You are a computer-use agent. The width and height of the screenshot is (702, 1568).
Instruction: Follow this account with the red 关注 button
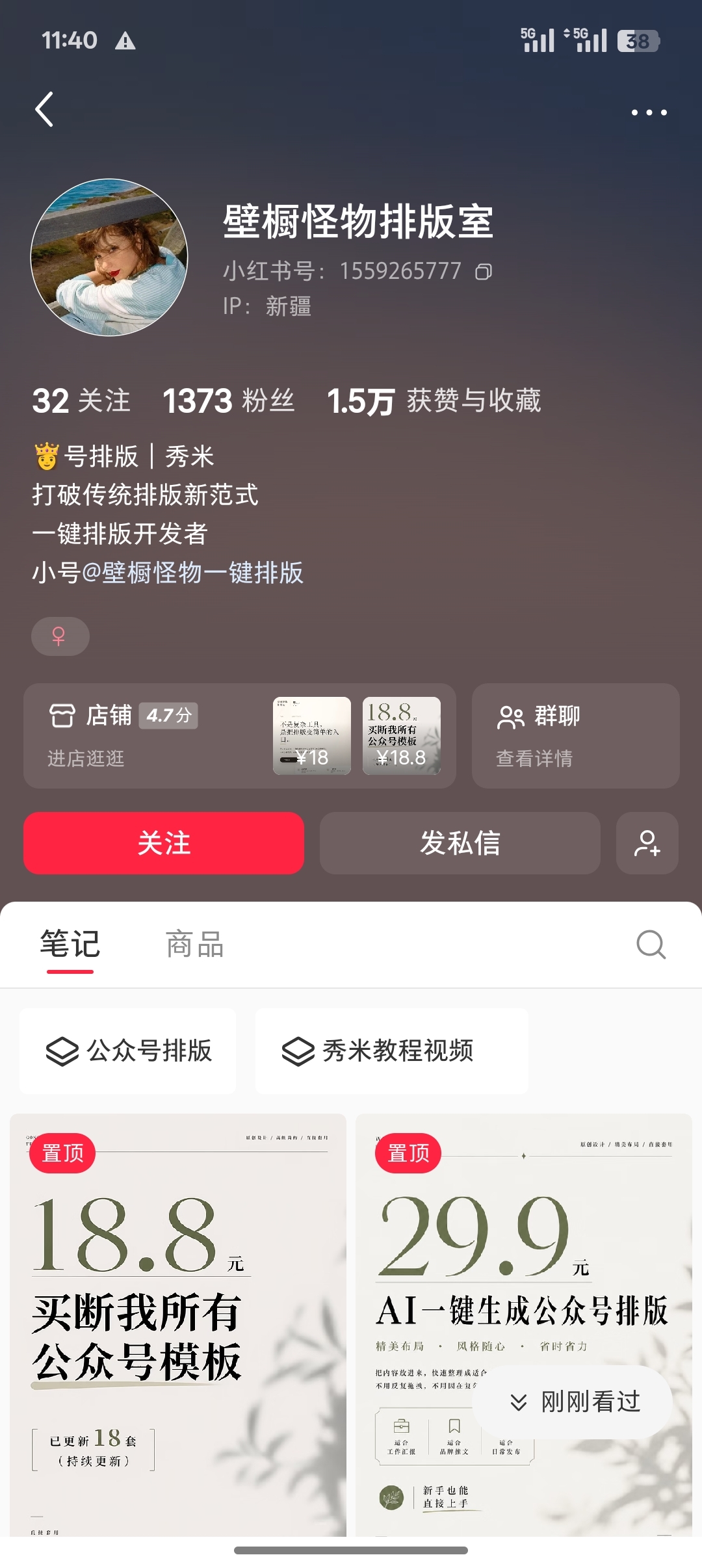coord(164,843)
